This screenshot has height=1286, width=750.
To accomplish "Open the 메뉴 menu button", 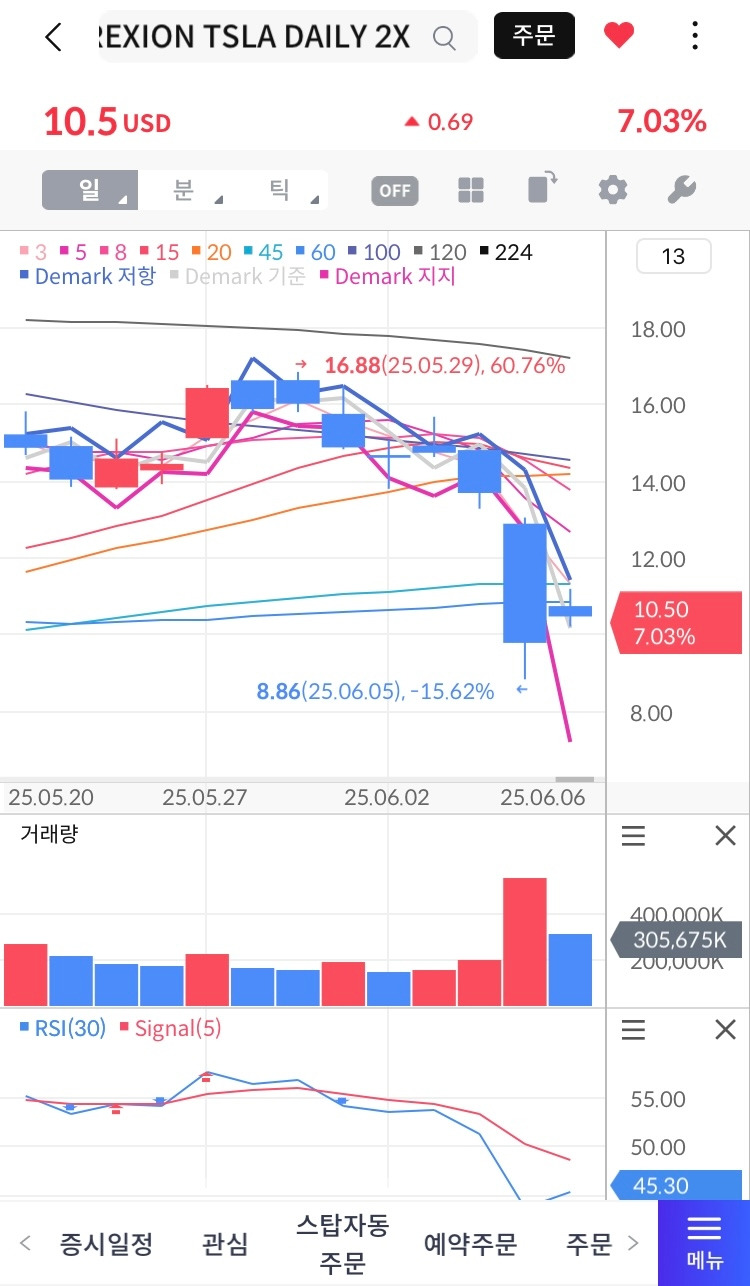I will pos(704,1243).
